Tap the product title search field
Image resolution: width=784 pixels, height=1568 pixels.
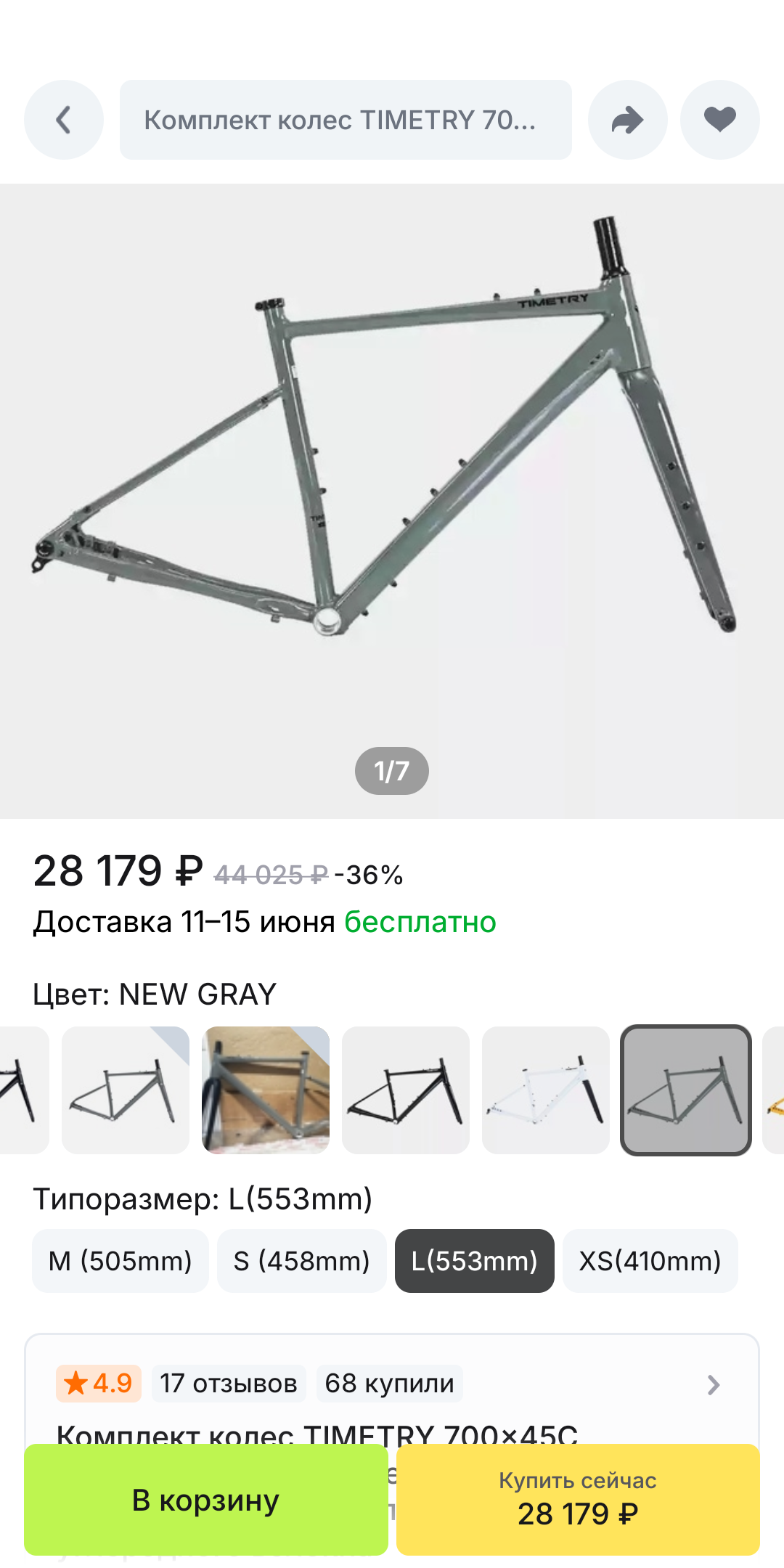[346, 120]
